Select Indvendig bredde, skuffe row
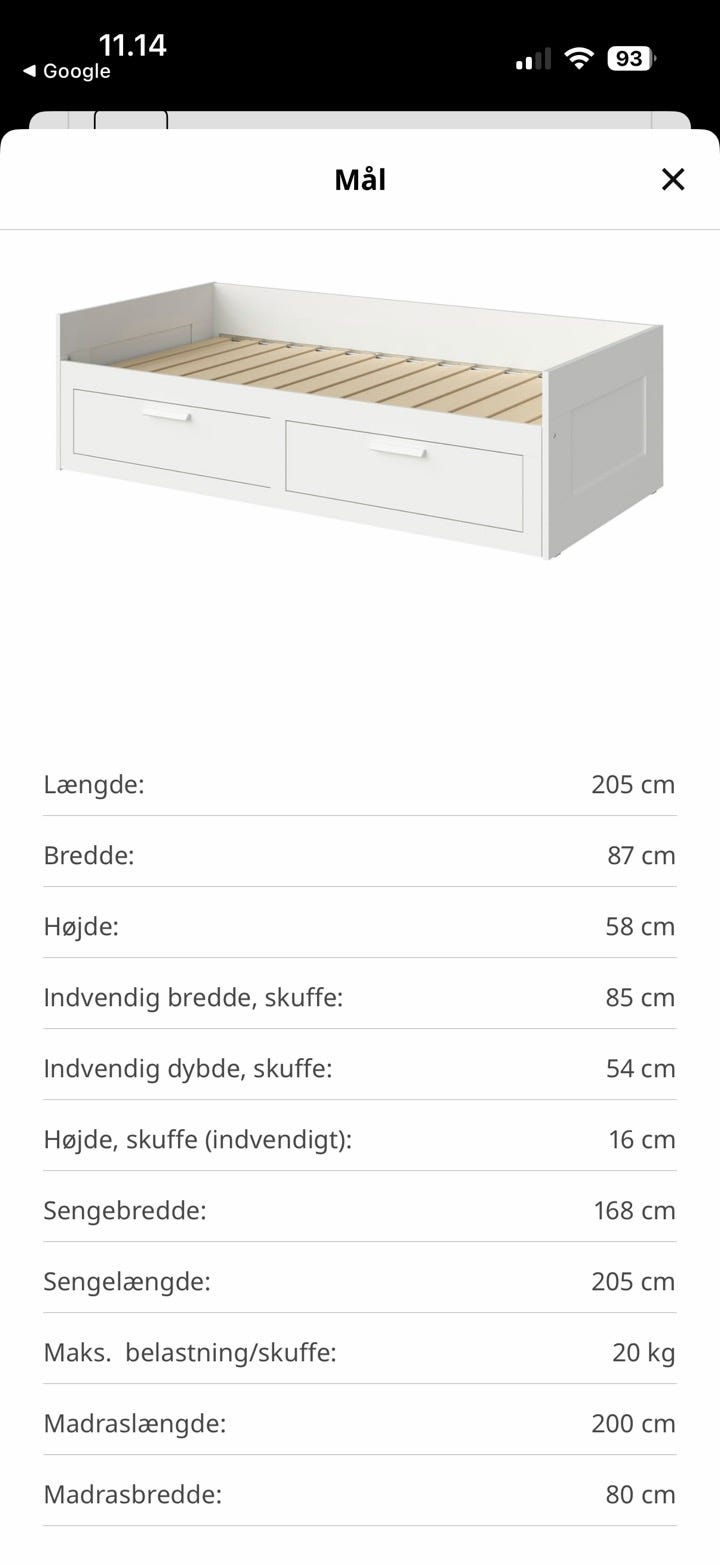This screenshot has height=1565, width=720. click(360, 997)
